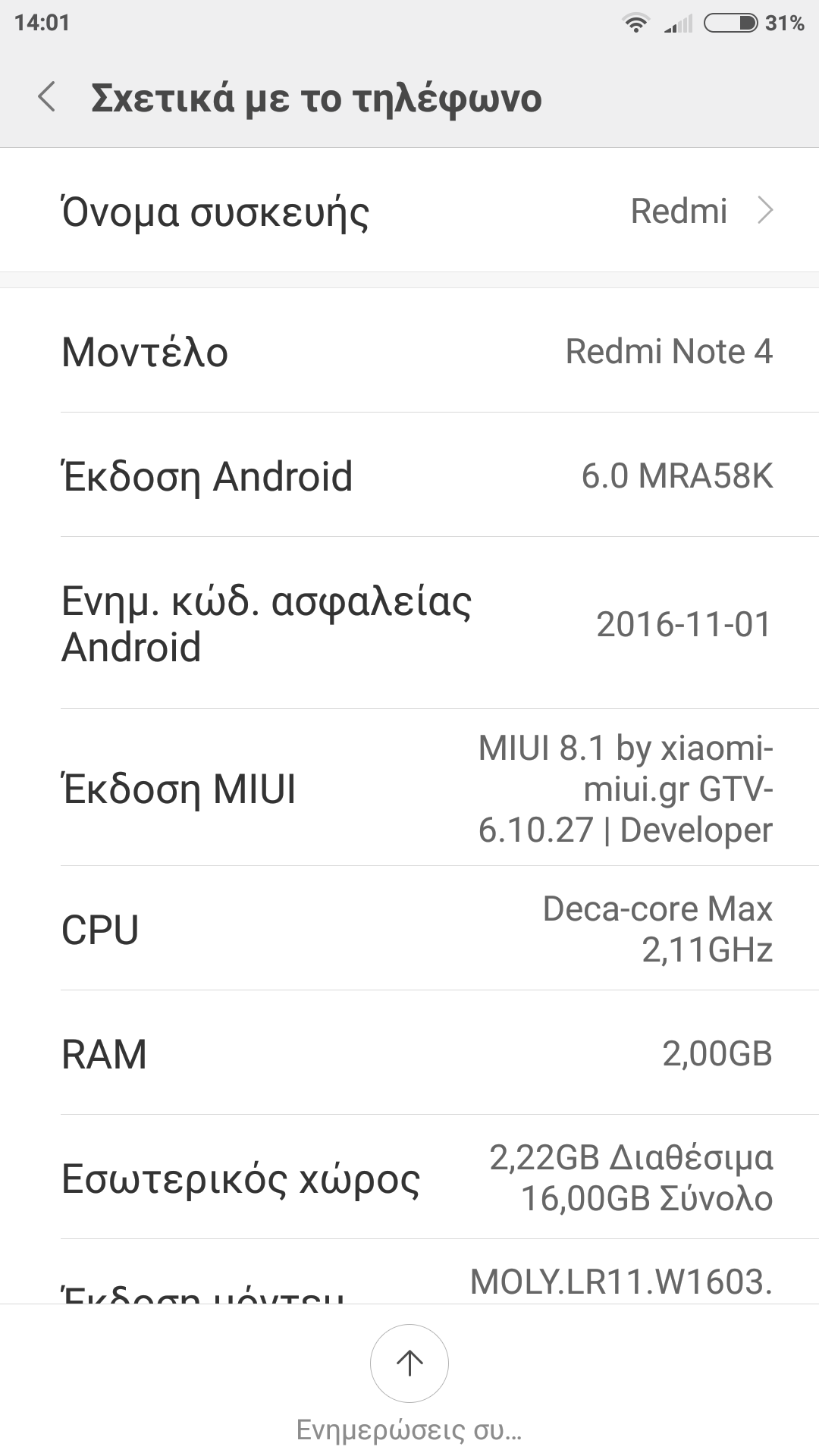Viewport: 819px width, 1456px height.
Task: Tap the Έκδοση MIUI row
Action: point(409,789)
